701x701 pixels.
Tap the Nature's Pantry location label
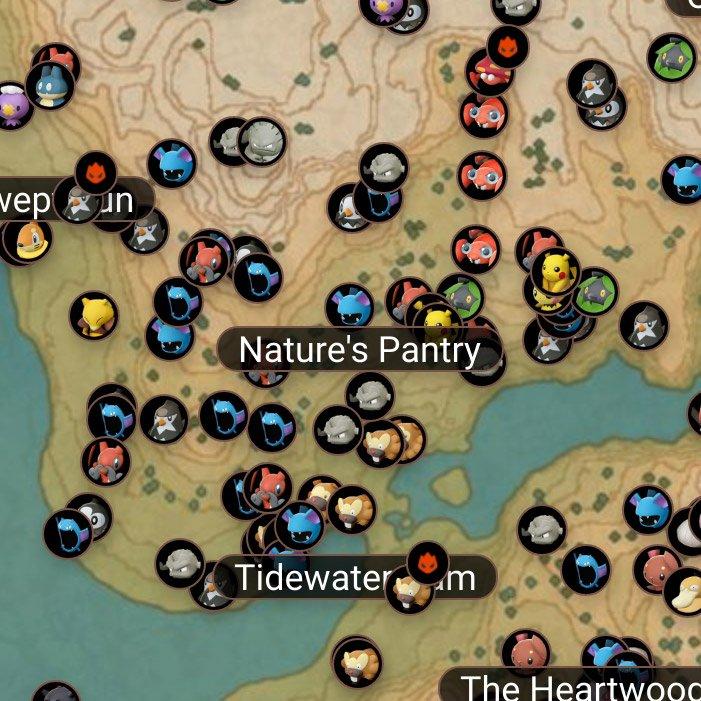coord(359,351)
